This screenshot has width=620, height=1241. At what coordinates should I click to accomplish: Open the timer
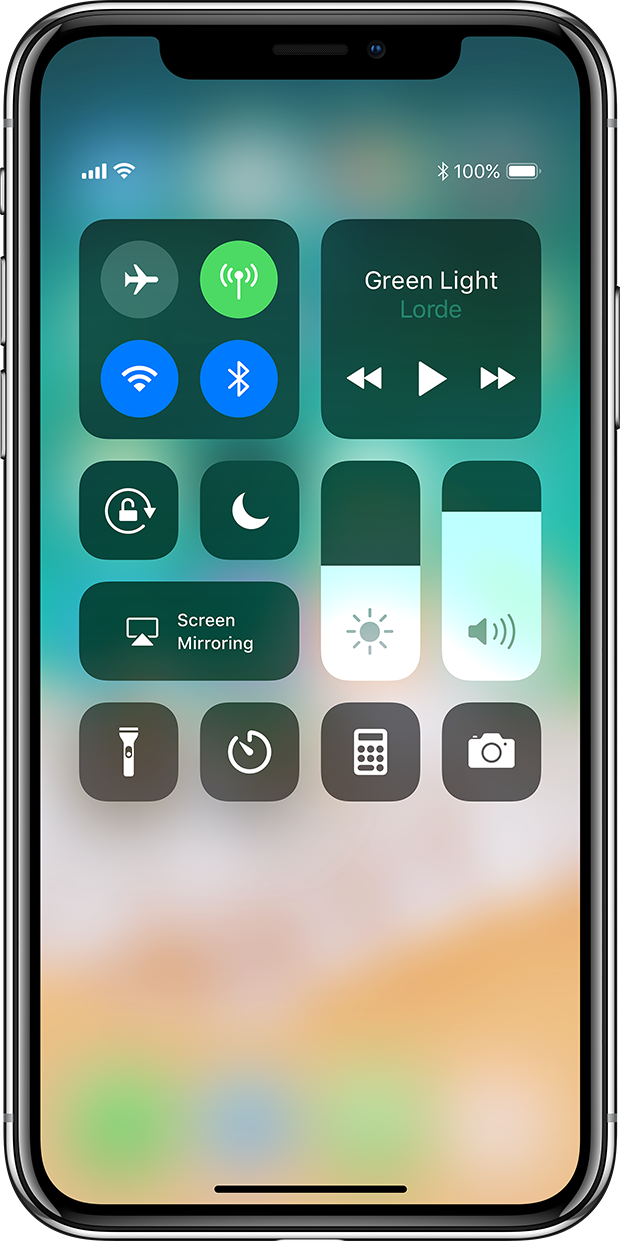click(250, 752)
